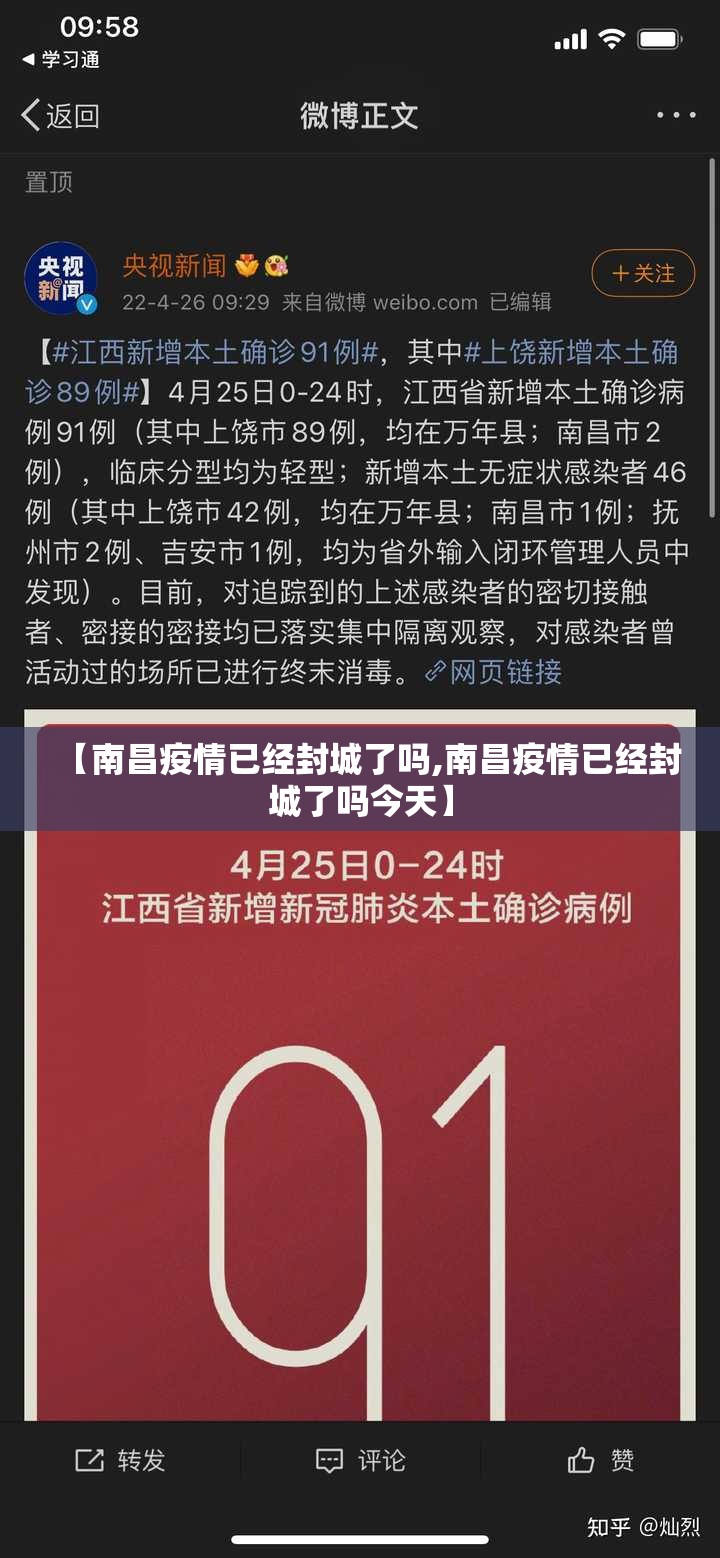This screenshot has height=1558, width=720.
Task: Open the 网页链接 web link
Action: [494, 672]
